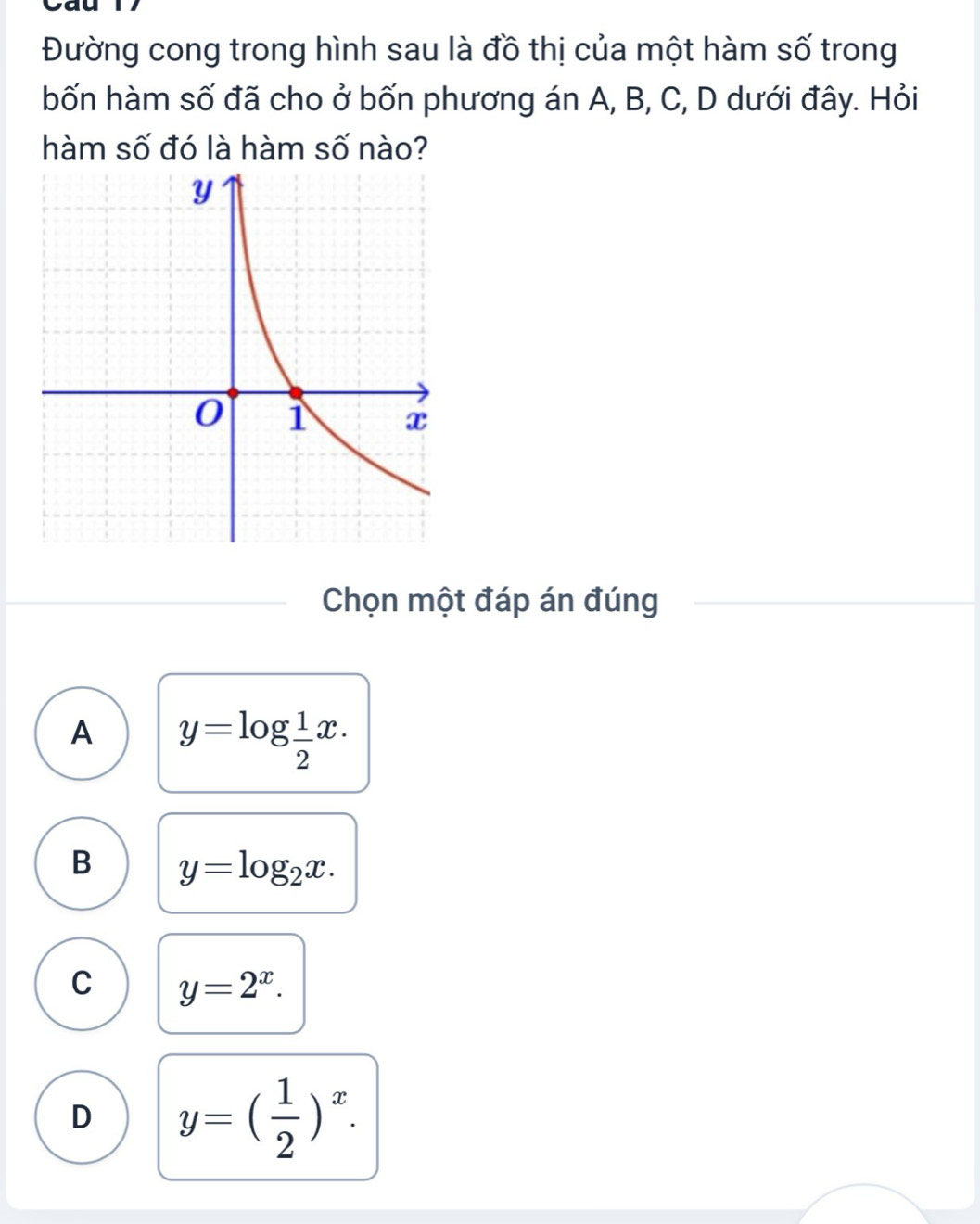
Task: Select answer A, log base one-half of x
Action: [x=82, y=733]
